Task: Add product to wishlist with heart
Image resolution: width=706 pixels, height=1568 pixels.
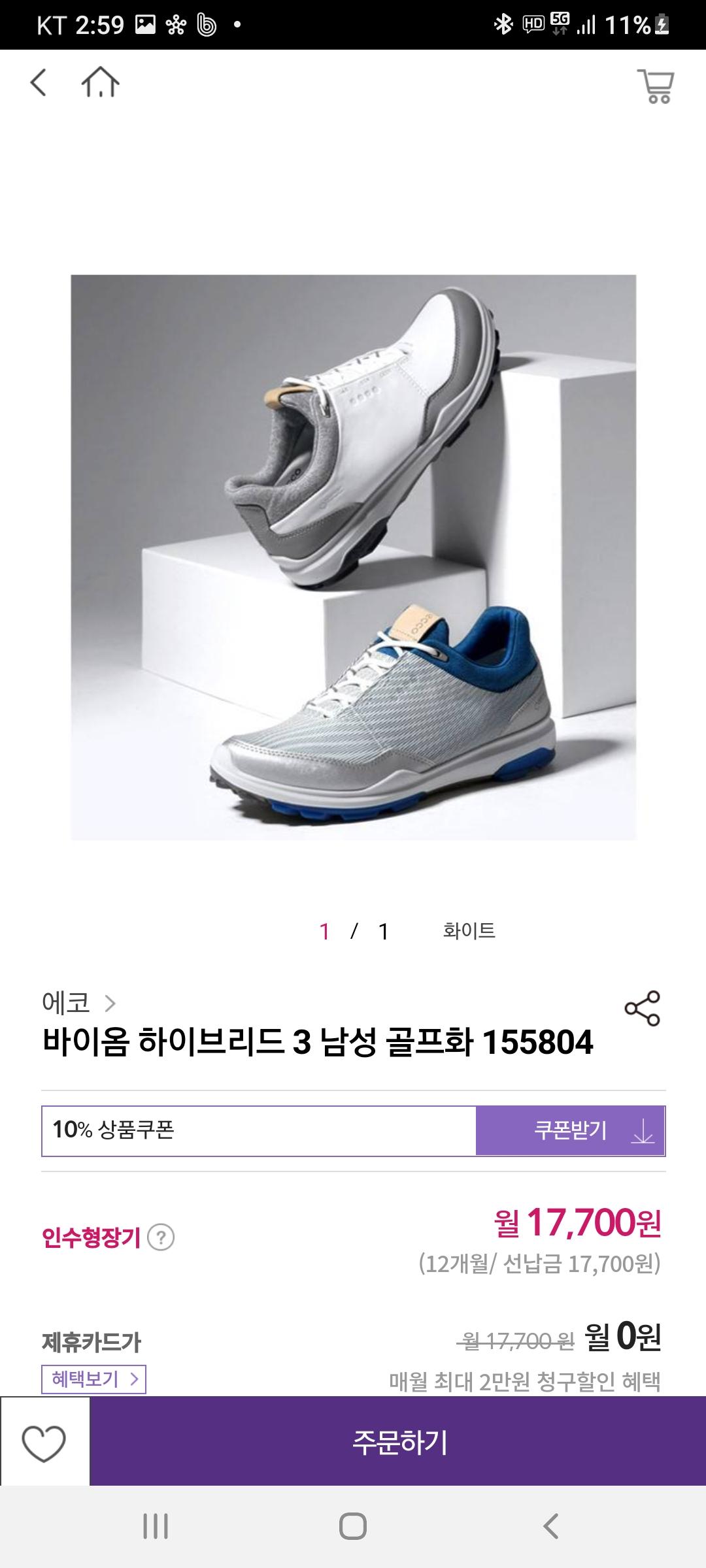Action: click(44, 1443)
